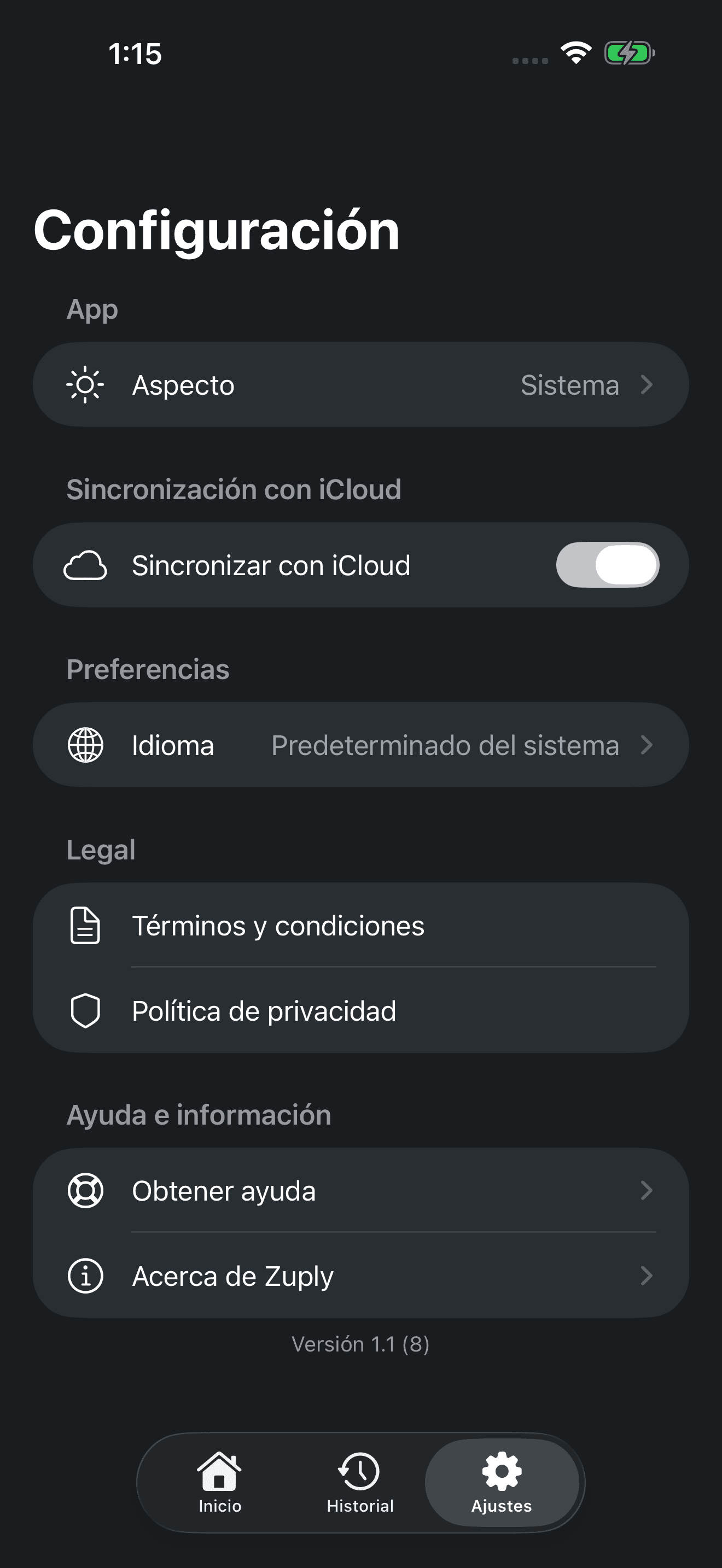
Task: Open Política de privacidad
Action: (361, 1011)
